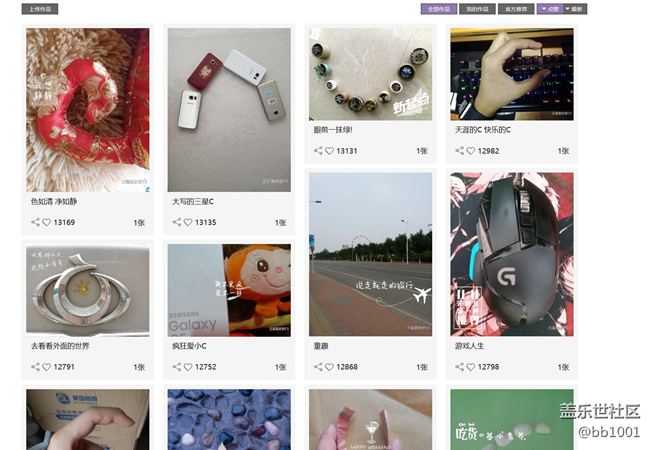Sort works by 最新
This screenshot has width=650, height=450.
[x=576, y=9]
